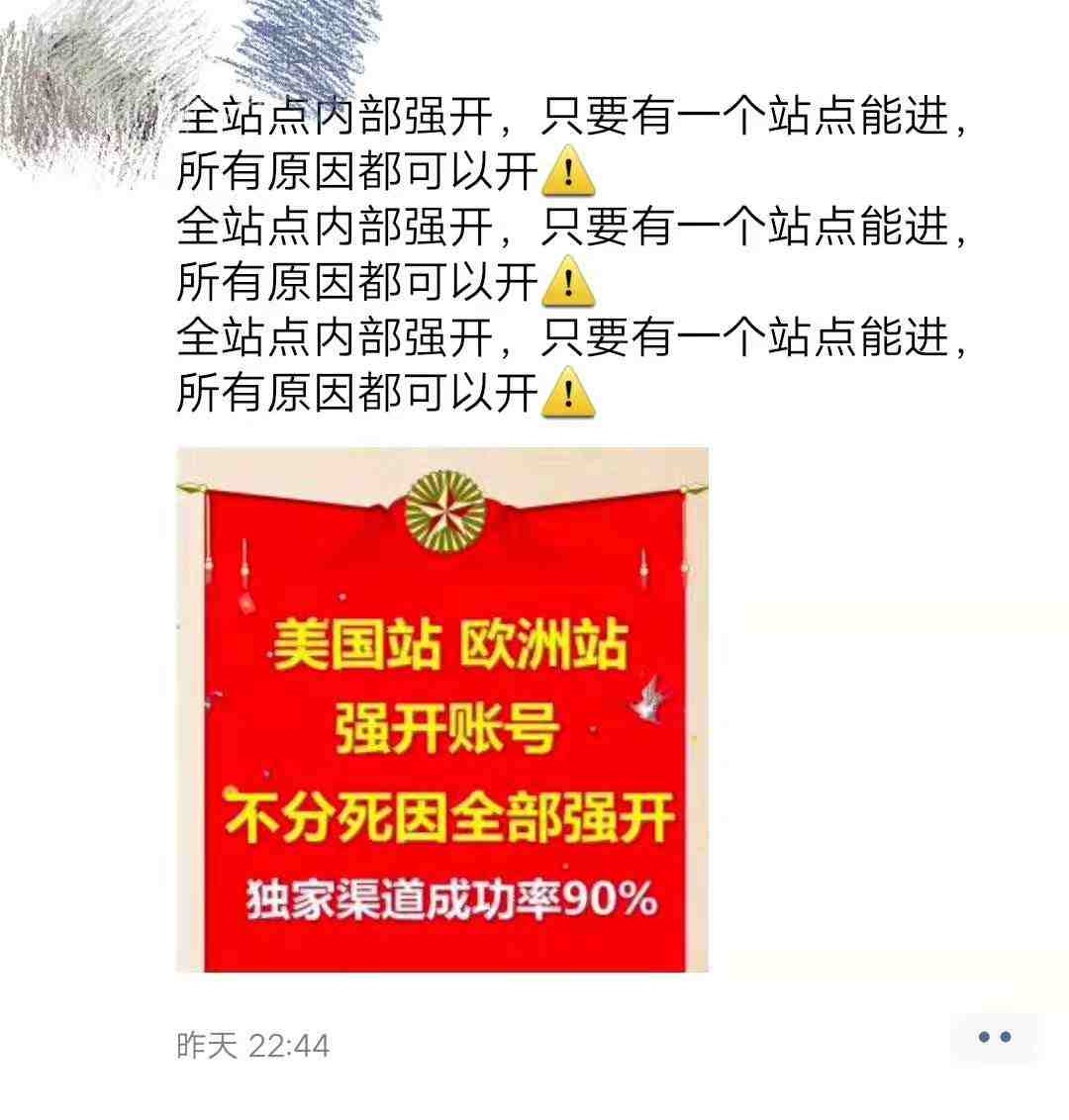The width and height of the screenshot is (1069, 1120).
Task: Open the red promotional image in the post
Action: click(441, 709)
